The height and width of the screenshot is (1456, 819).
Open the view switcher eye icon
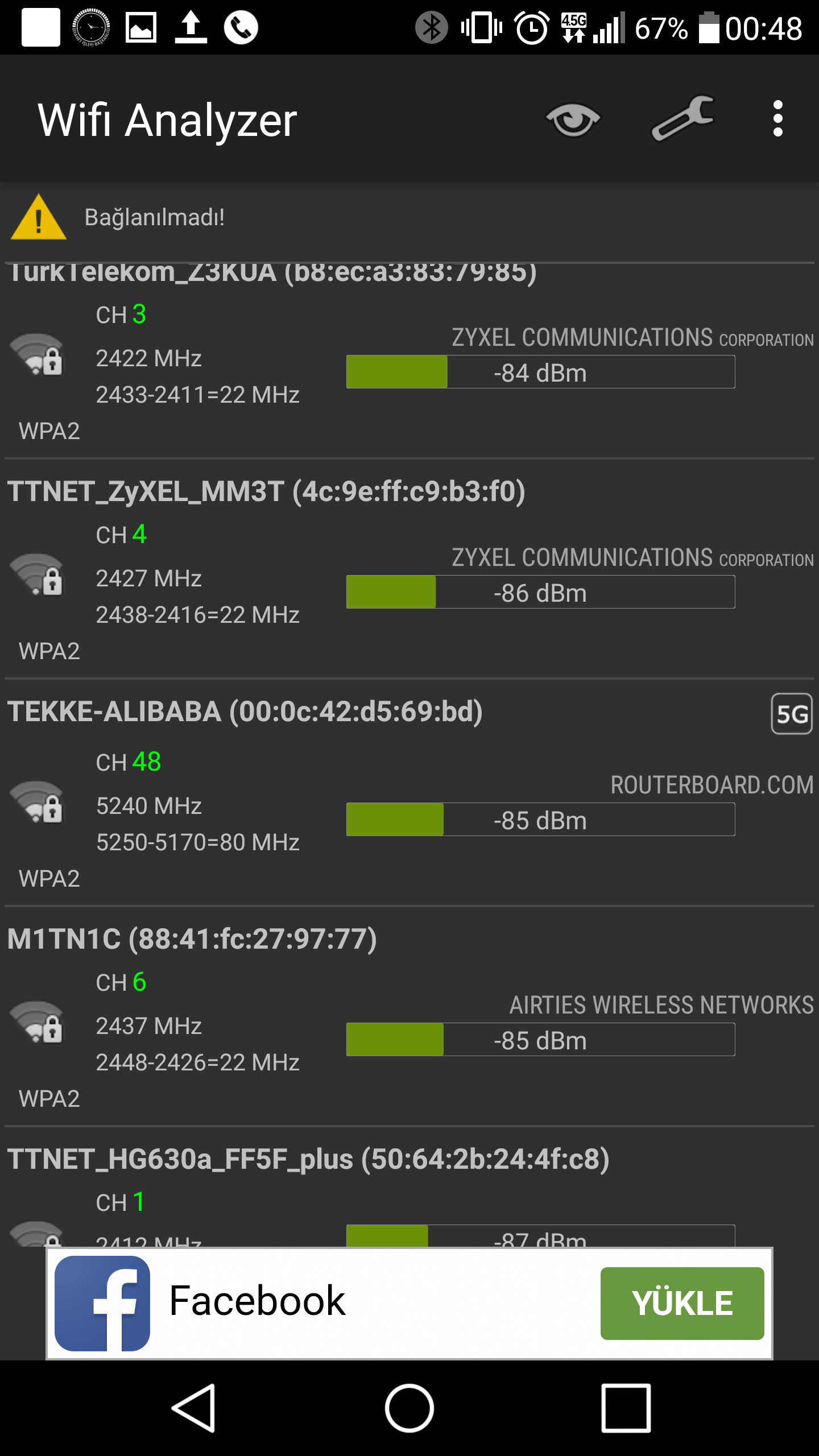click(573, 119)
